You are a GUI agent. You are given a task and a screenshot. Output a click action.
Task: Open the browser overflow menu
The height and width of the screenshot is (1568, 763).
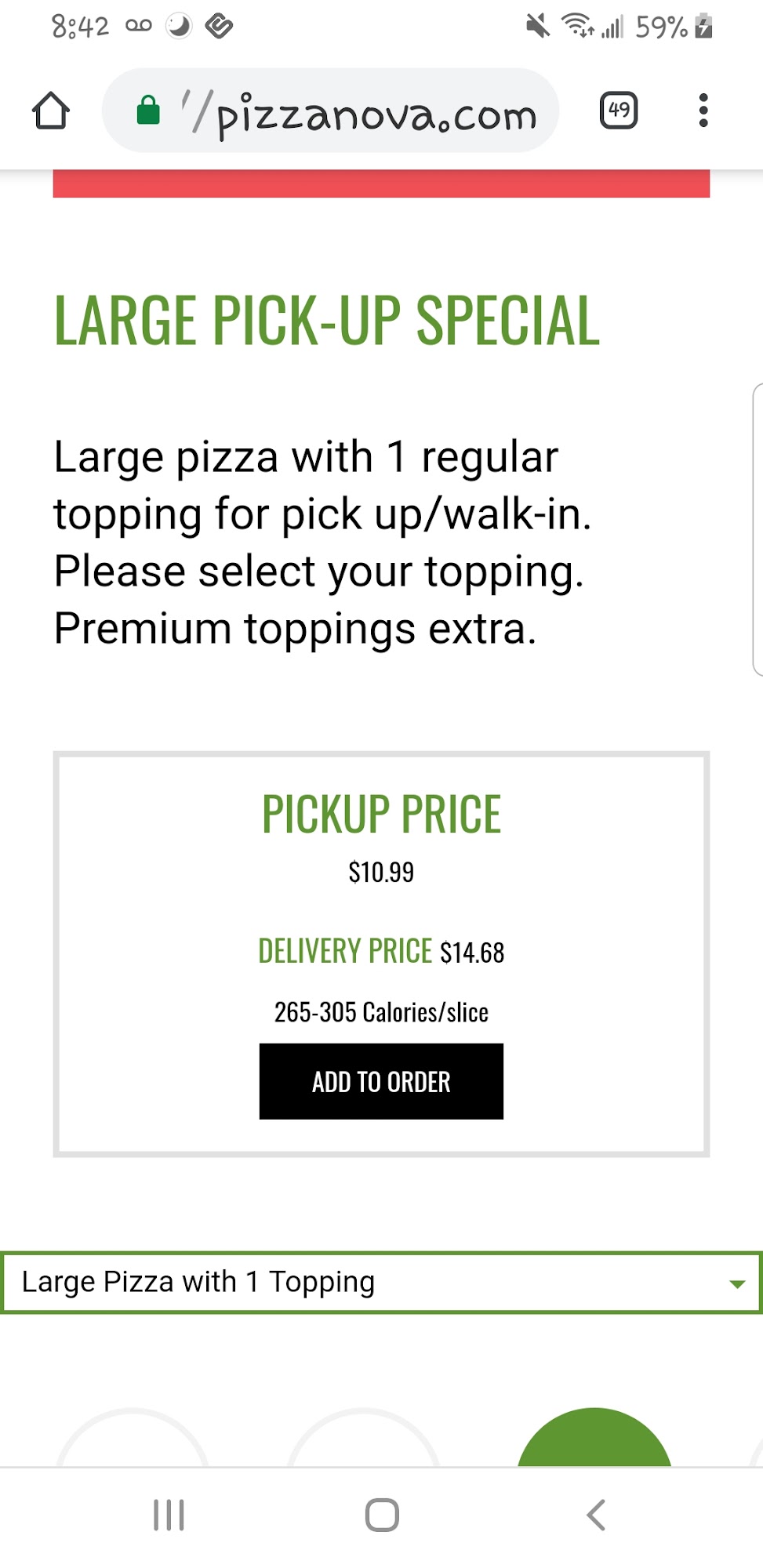click(x=703, y=111)
